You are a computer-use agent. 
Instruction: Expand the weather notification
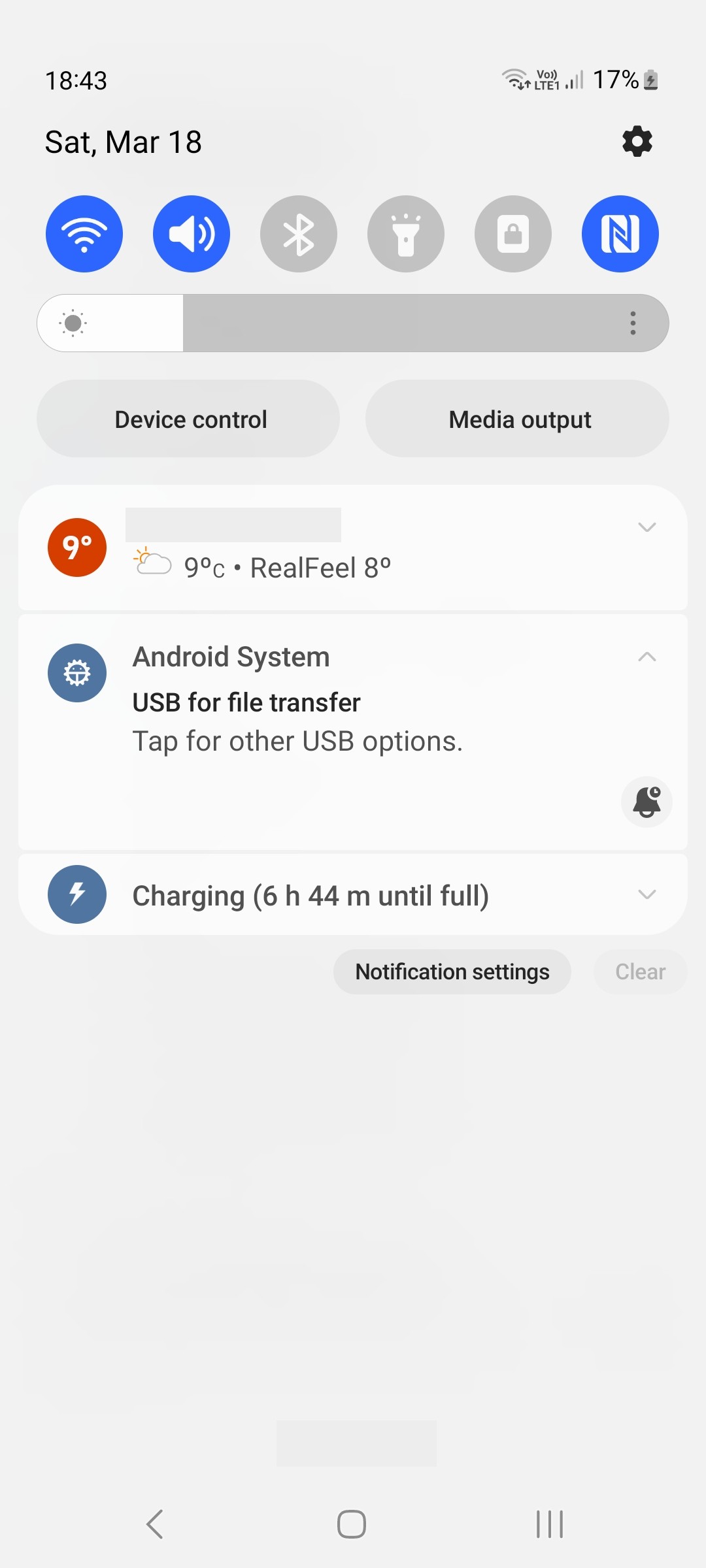coord(647,527)
